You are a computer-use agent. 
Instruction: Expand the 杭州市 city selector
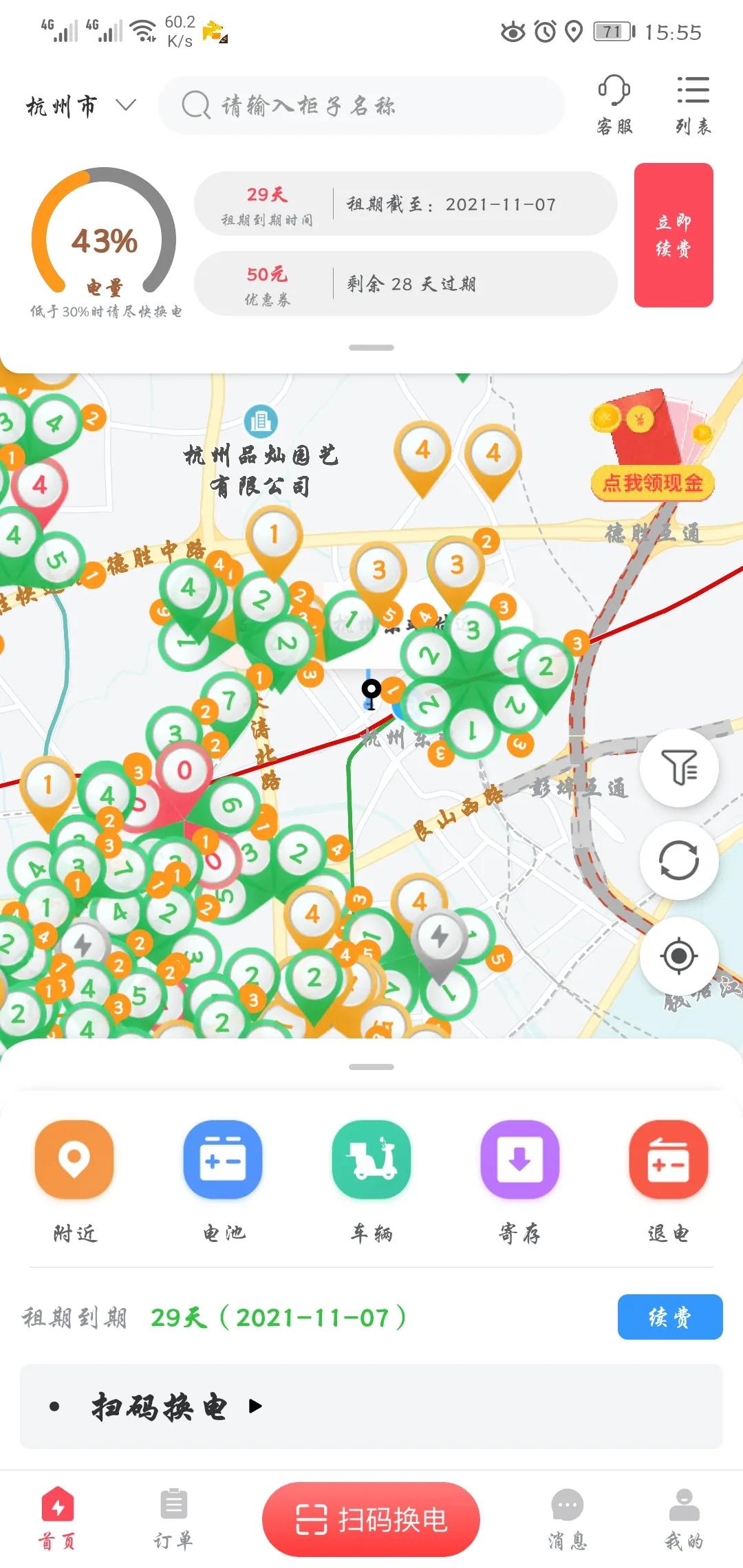76,105
